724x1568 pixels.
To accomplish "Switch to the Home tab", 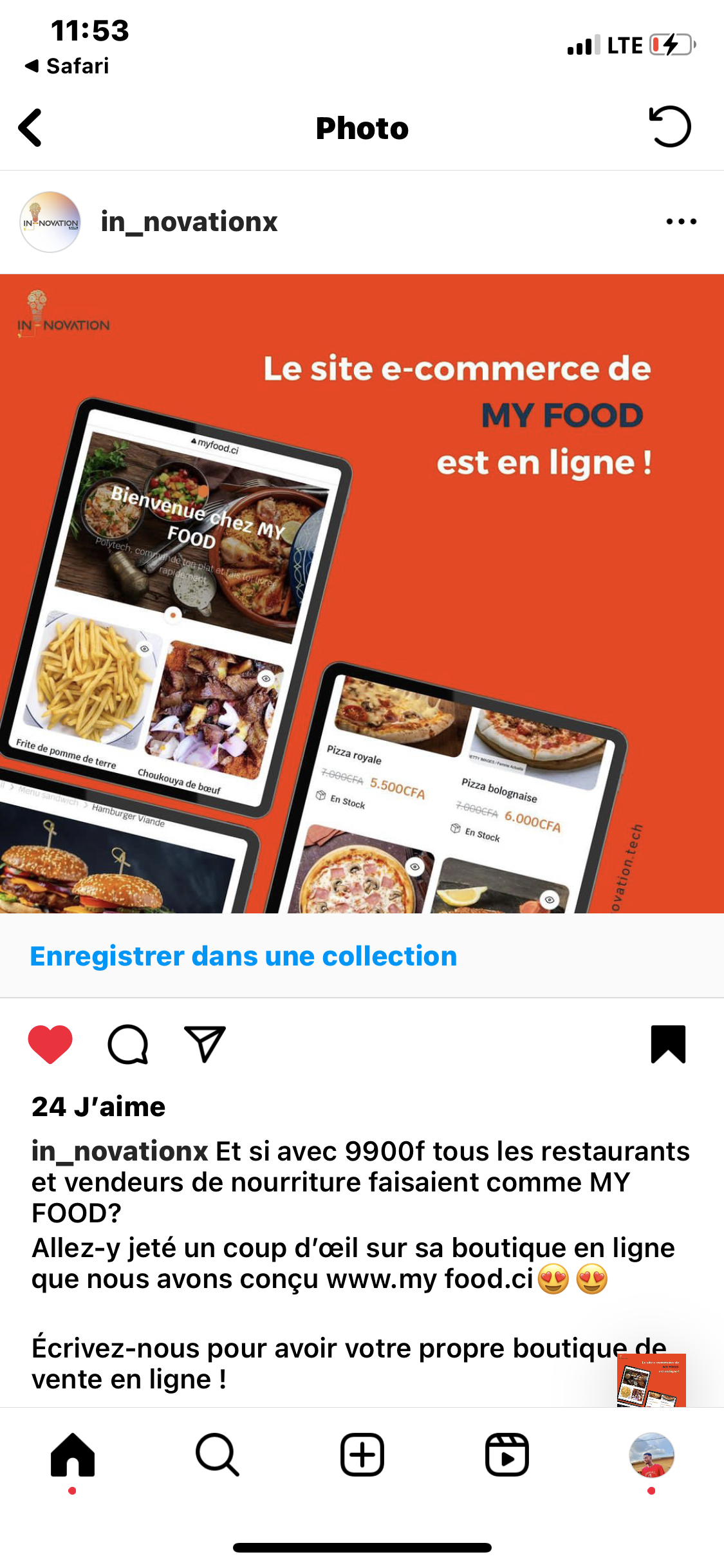I will pos(73,1455).
